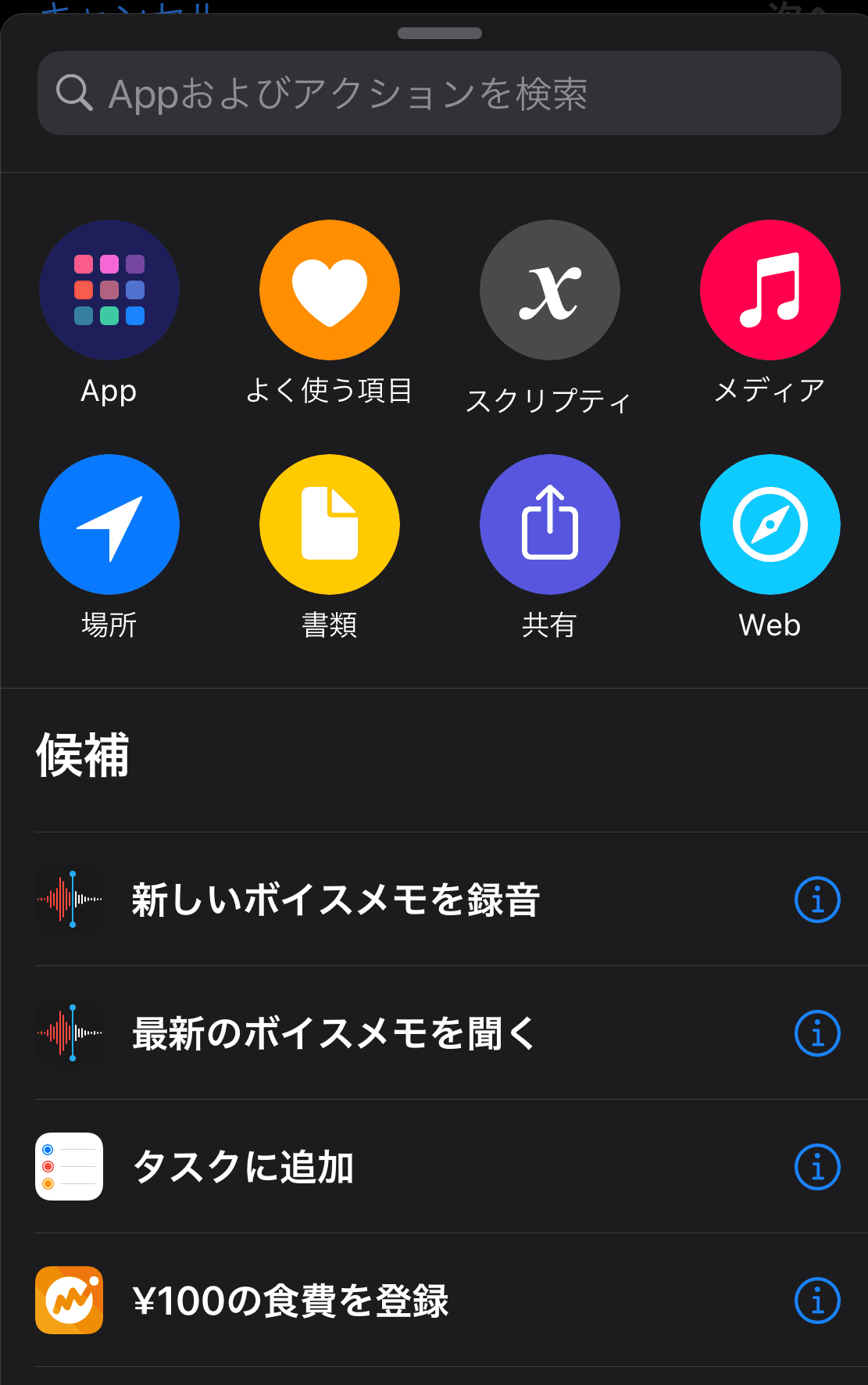Choose the 場所 location category
The height and width of the screenshot is (1385, 868).
tap(109, 524)
